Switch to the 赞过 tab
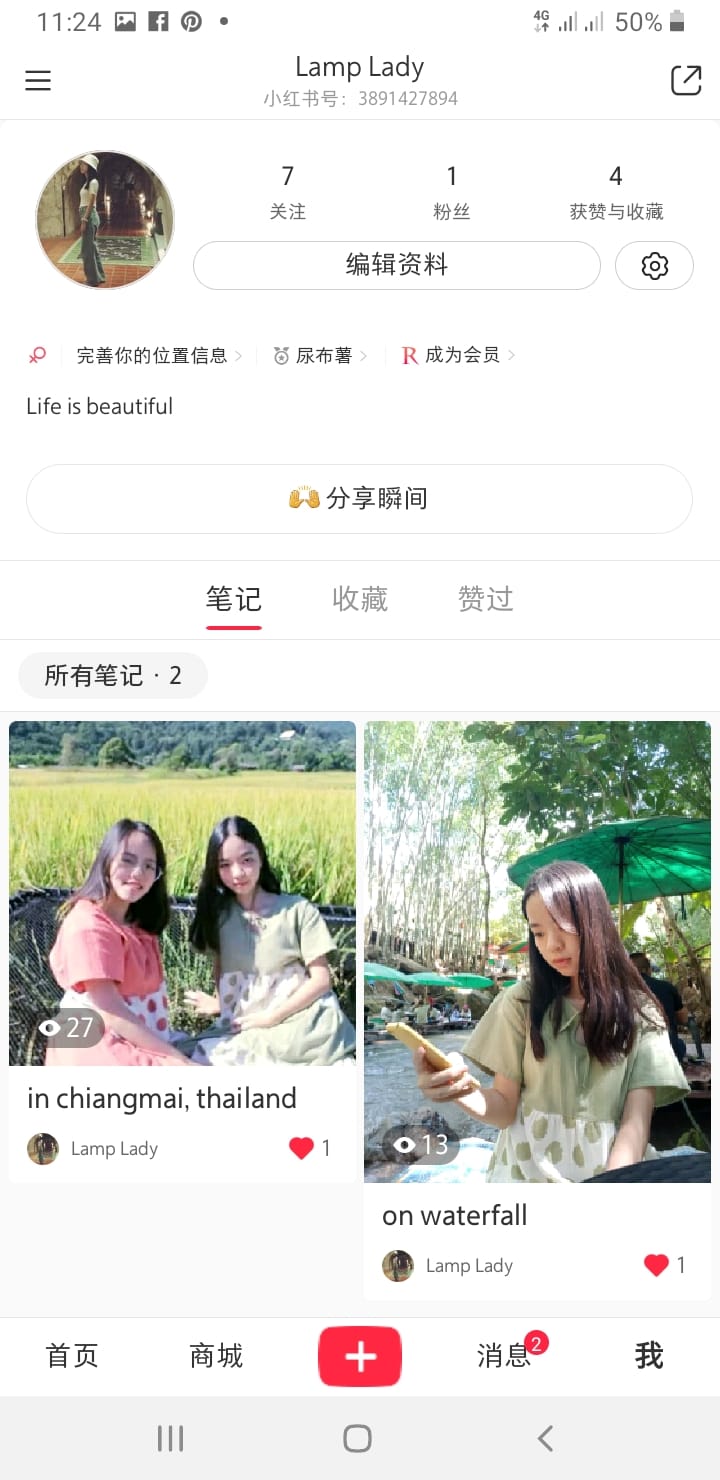 tap(485, 599)
